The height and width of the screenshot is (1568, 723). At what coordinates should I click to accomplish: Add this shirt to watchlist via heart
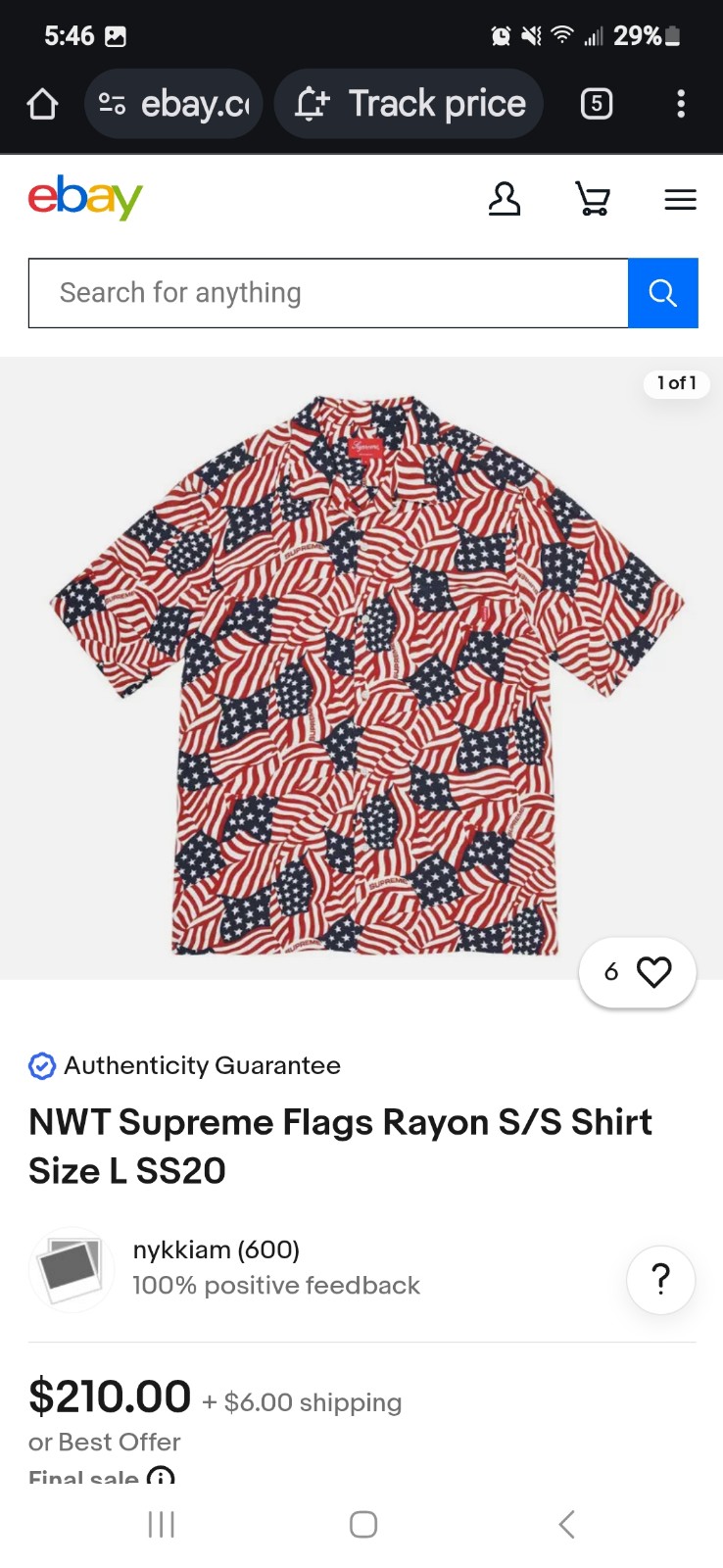click(x=638, y=972)
